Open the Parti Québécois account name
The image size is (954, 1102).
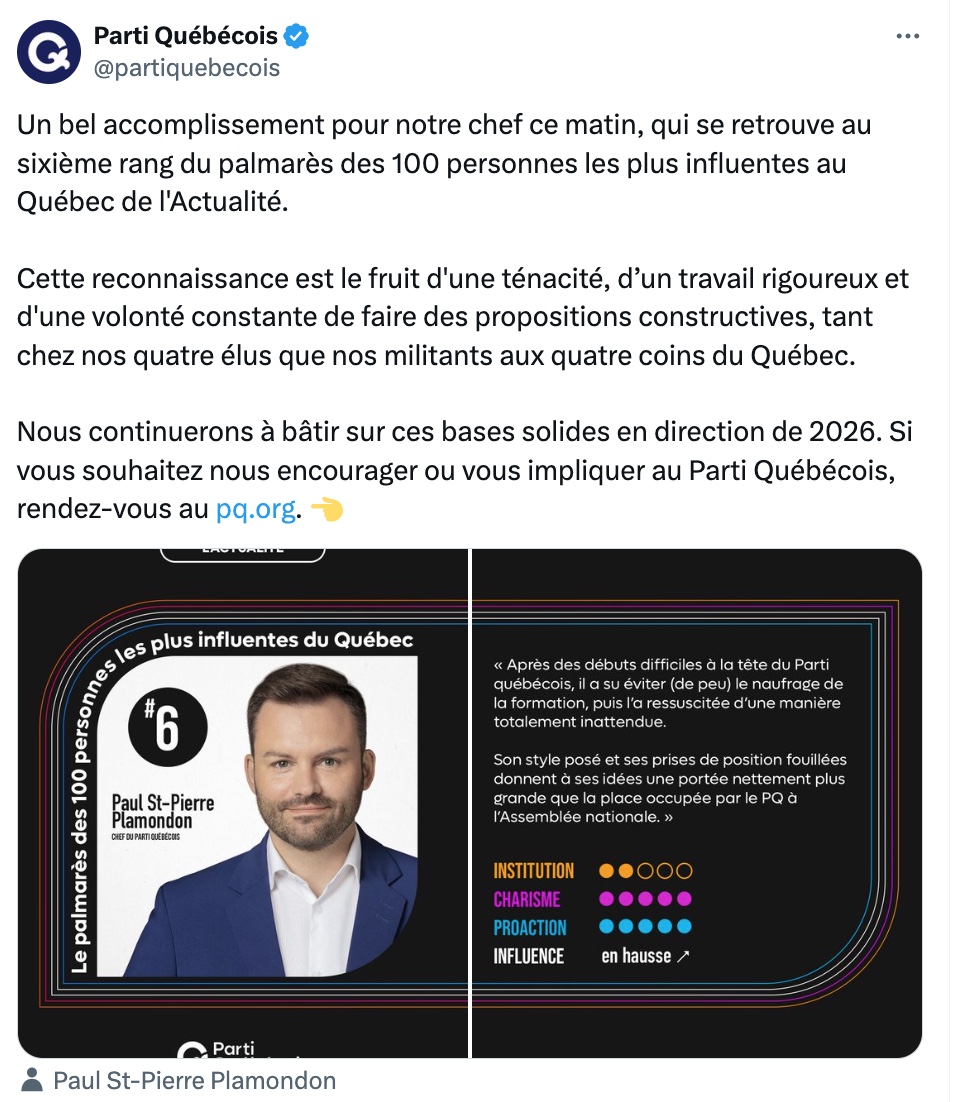[186, 36]
